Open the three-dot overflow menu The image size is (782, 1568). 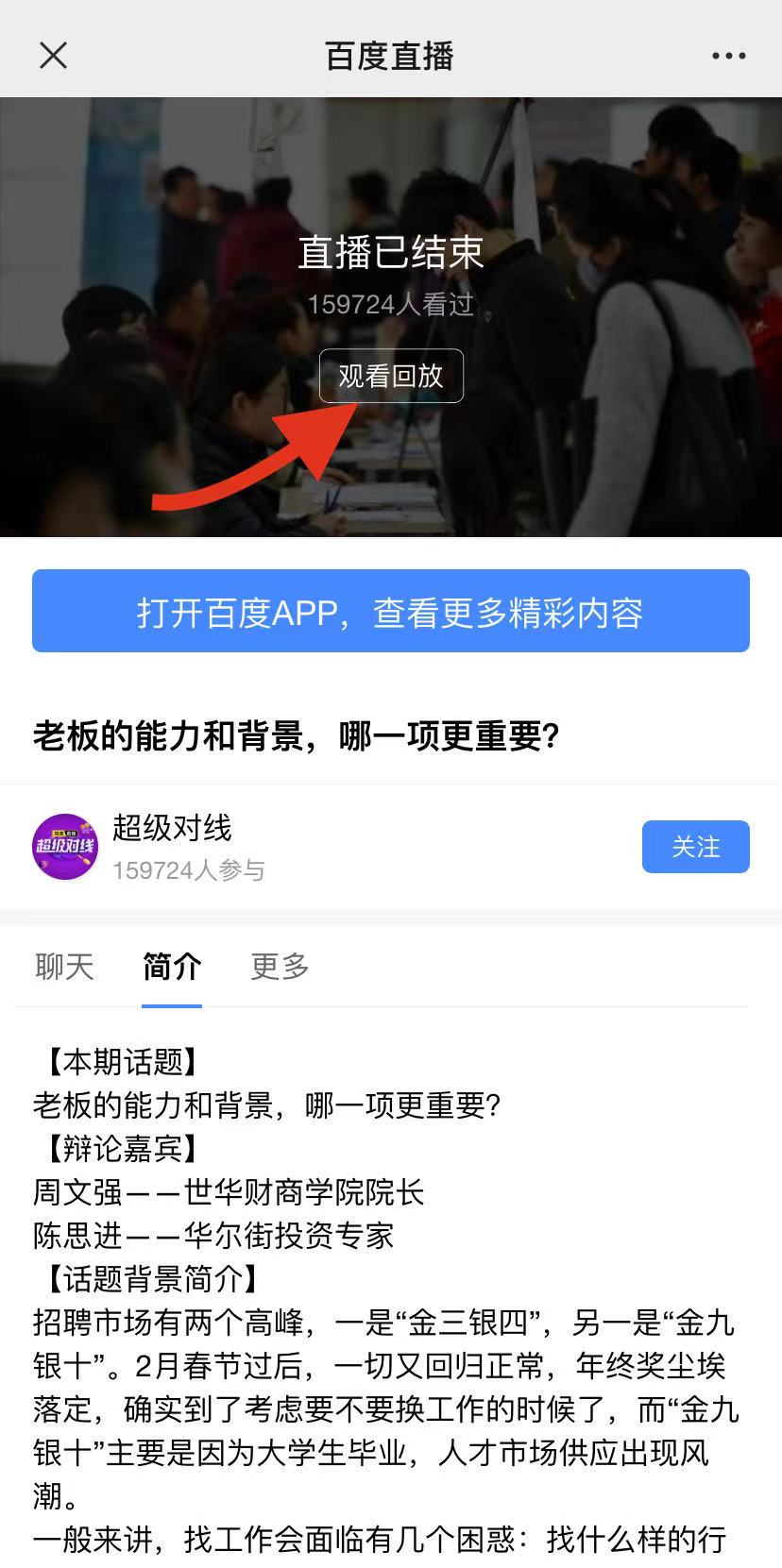[x=728, y=56]
